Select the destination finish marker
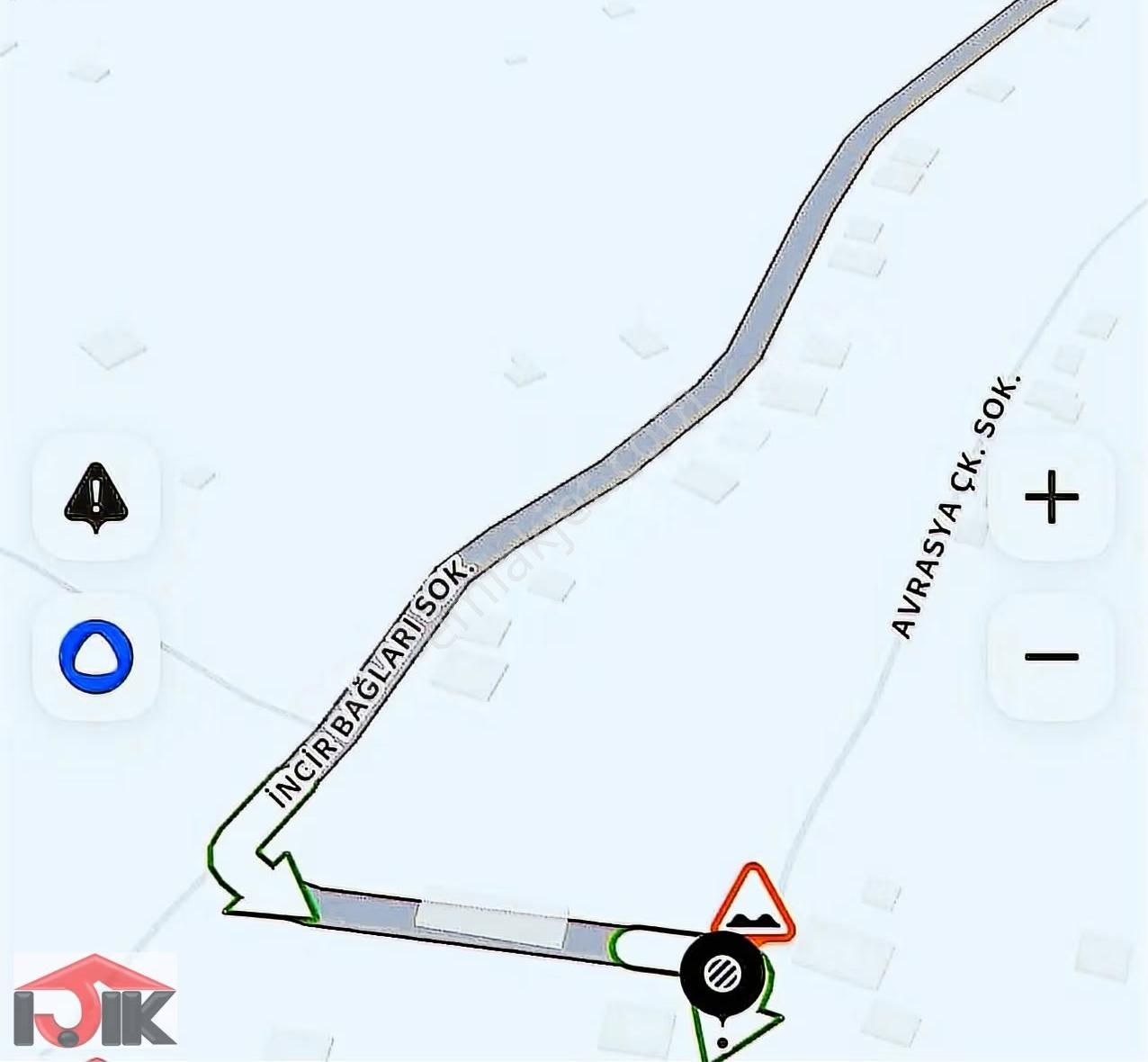 pyautogui.click(x=722, y=973)
